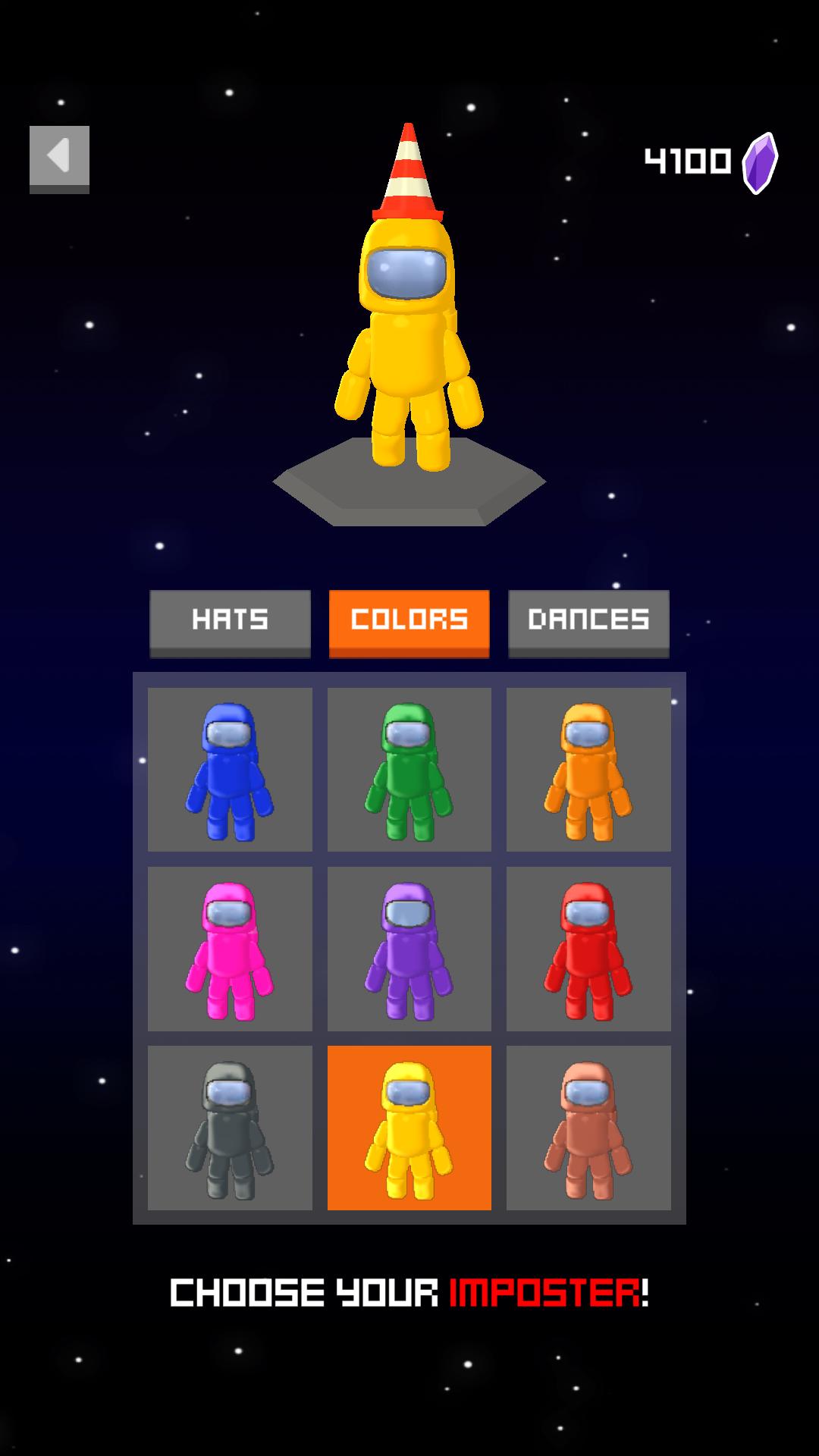Image resolution: width=819 pixels, height=1456 pixels.
Task: Select the black character color
Action: (230, 1128)
